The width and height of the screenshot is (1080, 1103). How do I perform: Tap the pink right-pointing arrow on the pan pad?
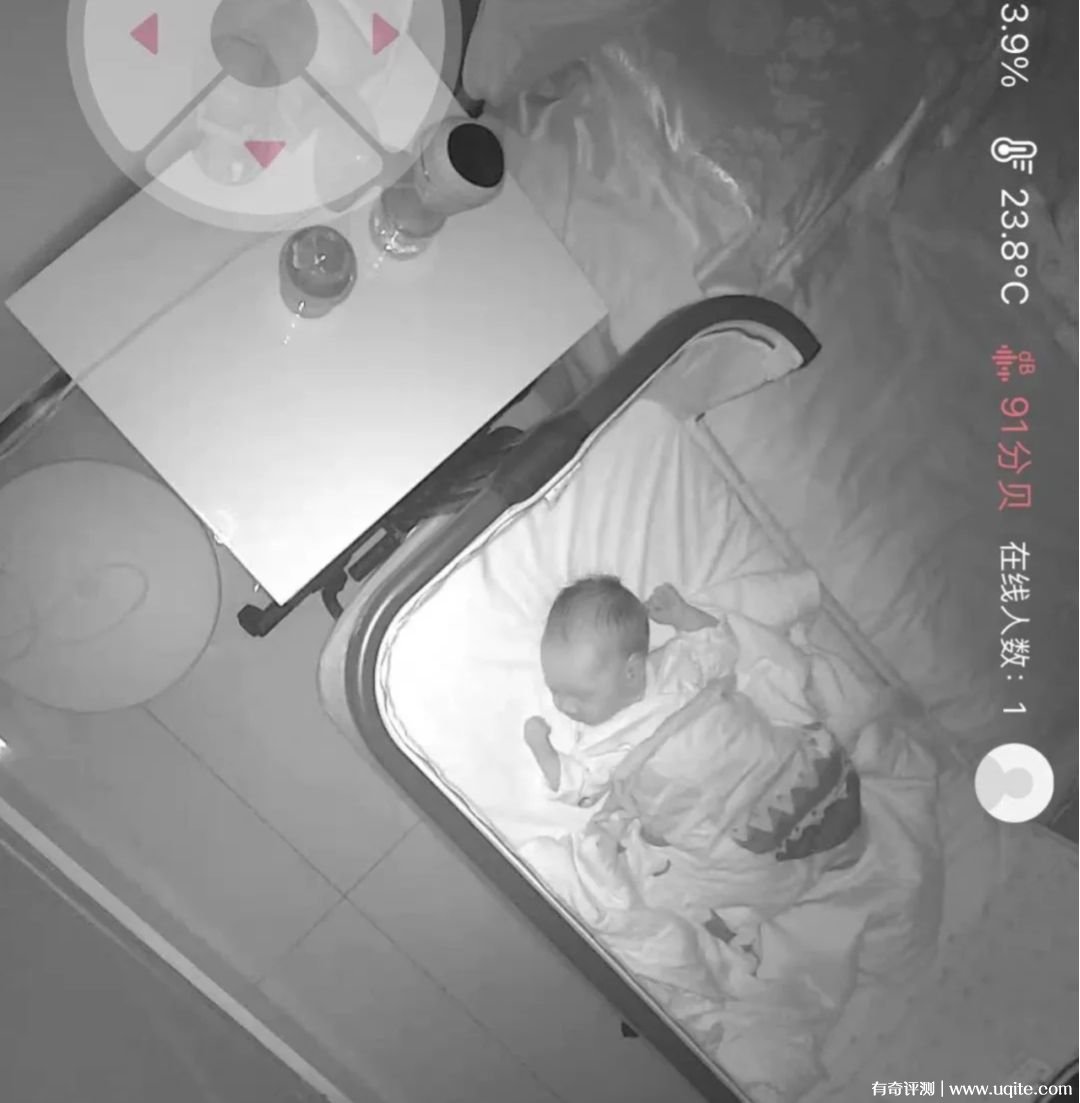pos(383,34)
